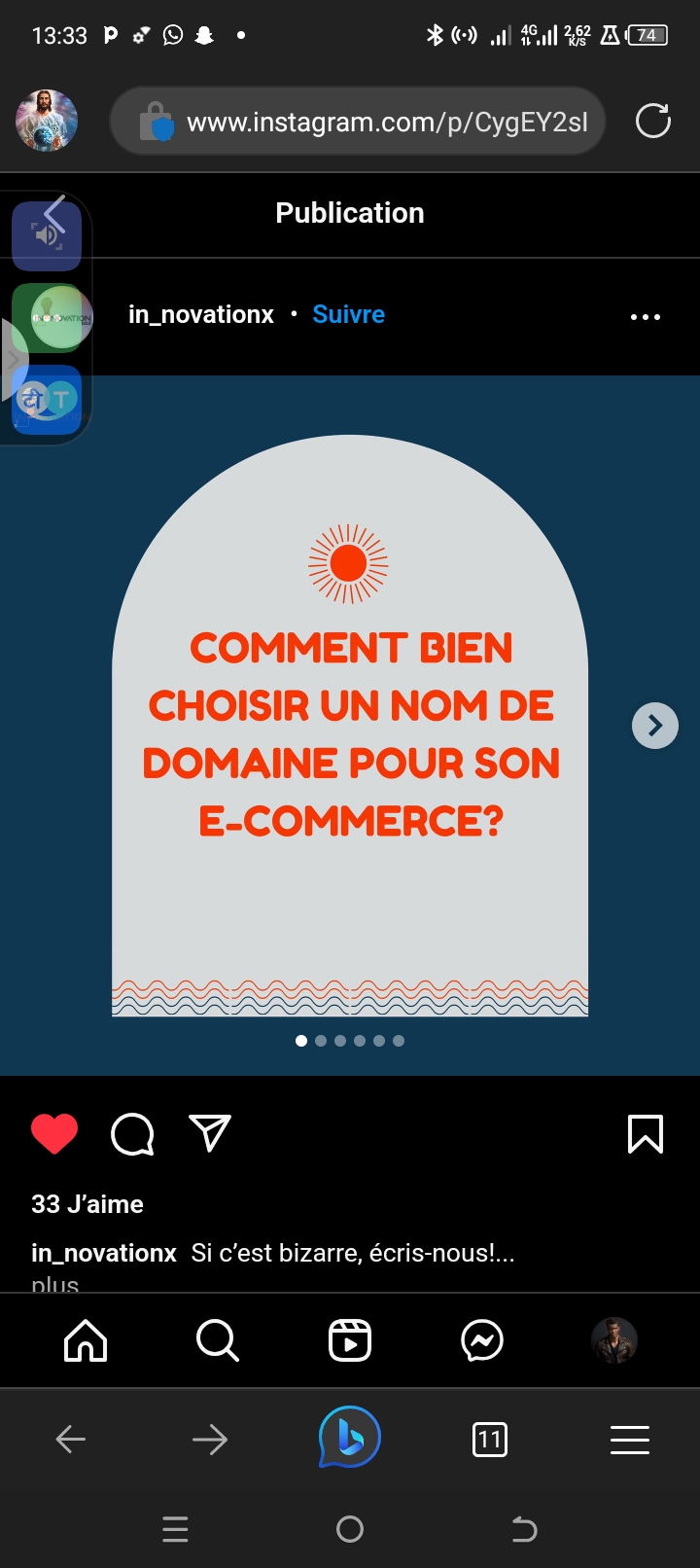The image size is (700, 1568).
Task: Open Instagram search and explore
Action: click(x=217, y=1340)
